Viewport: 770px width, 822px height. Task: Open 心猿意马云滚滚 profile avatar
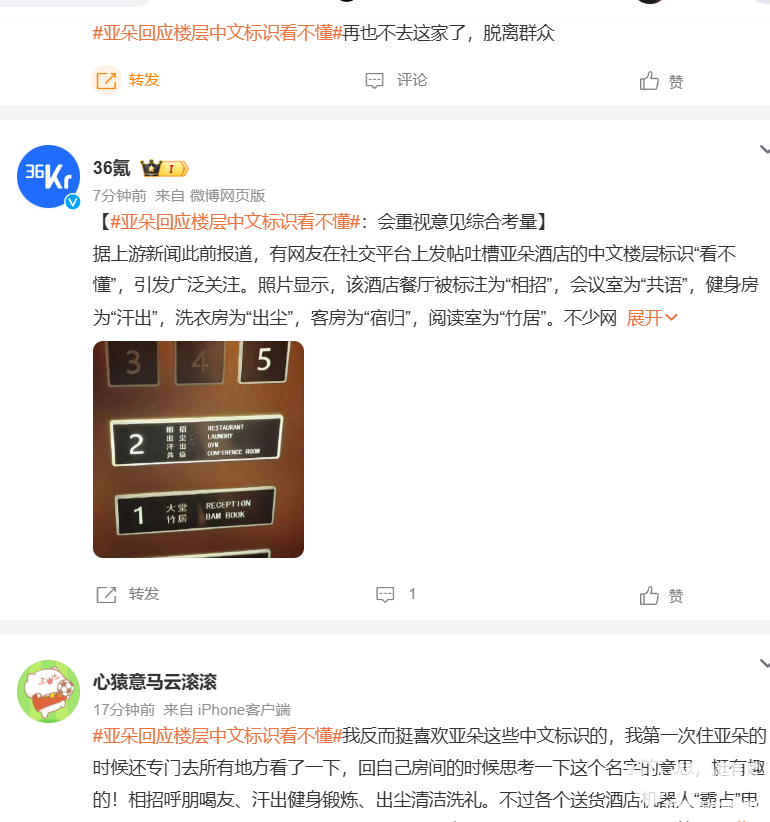click(x=48, y=691)
